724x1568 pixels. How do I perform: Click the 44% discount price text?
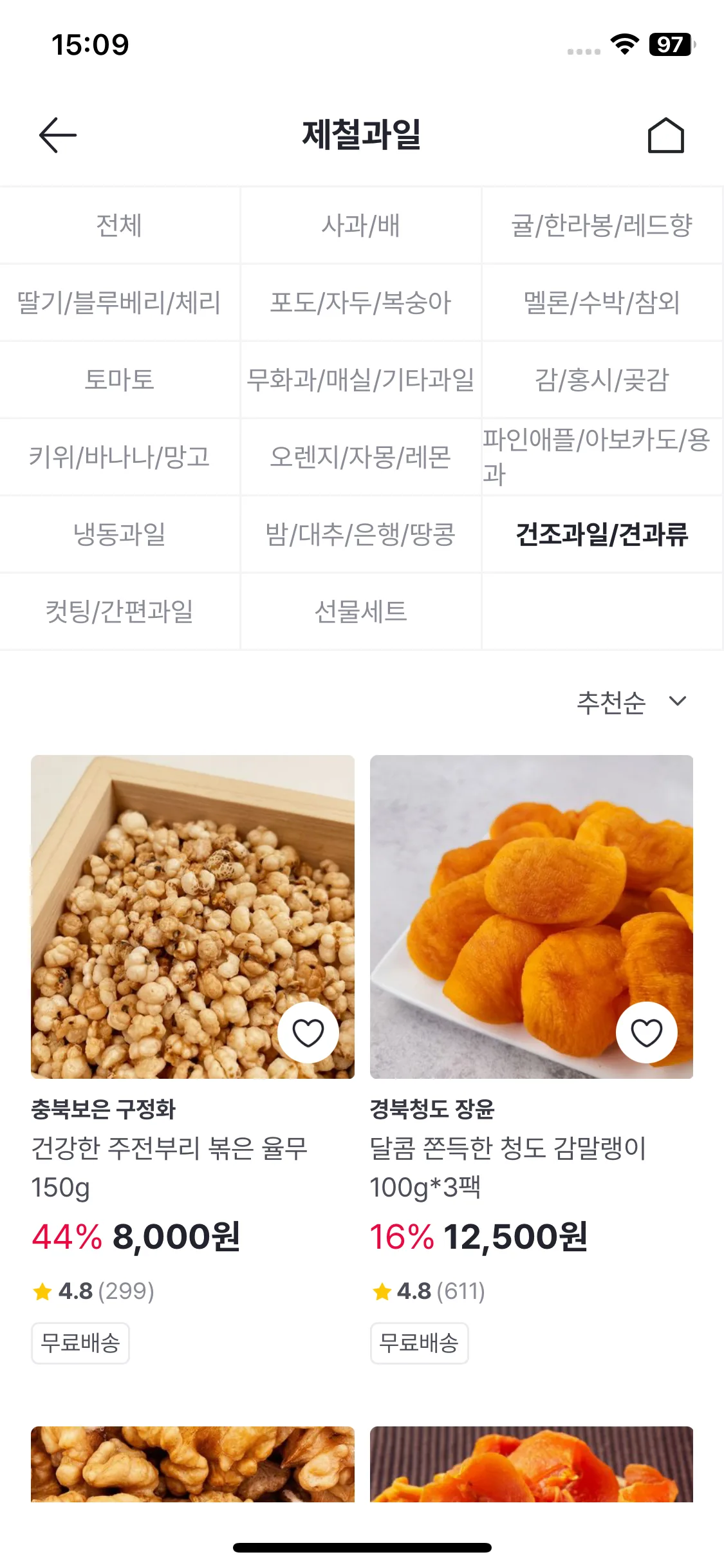point(64,1236)
